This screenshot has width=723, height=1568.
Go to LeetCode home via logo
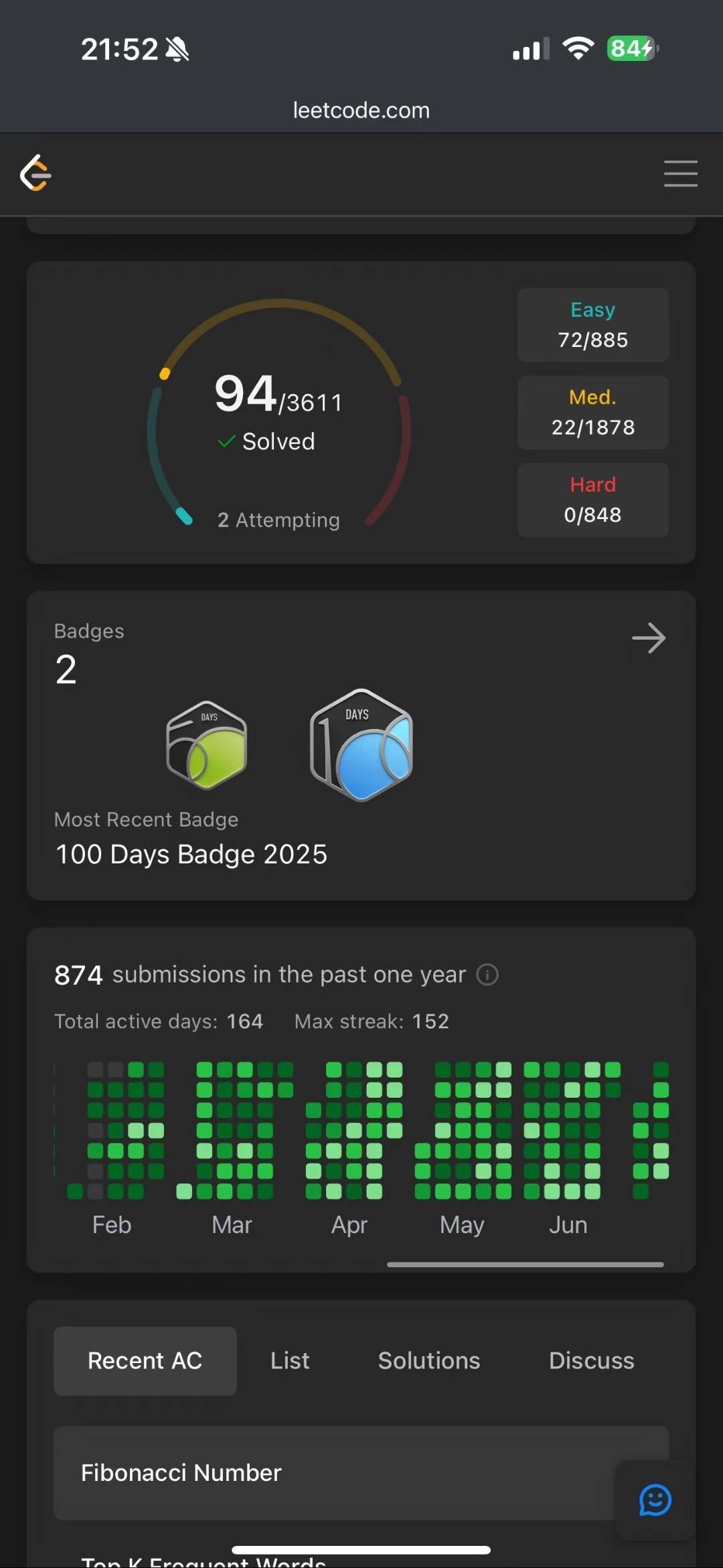(35, 173)
